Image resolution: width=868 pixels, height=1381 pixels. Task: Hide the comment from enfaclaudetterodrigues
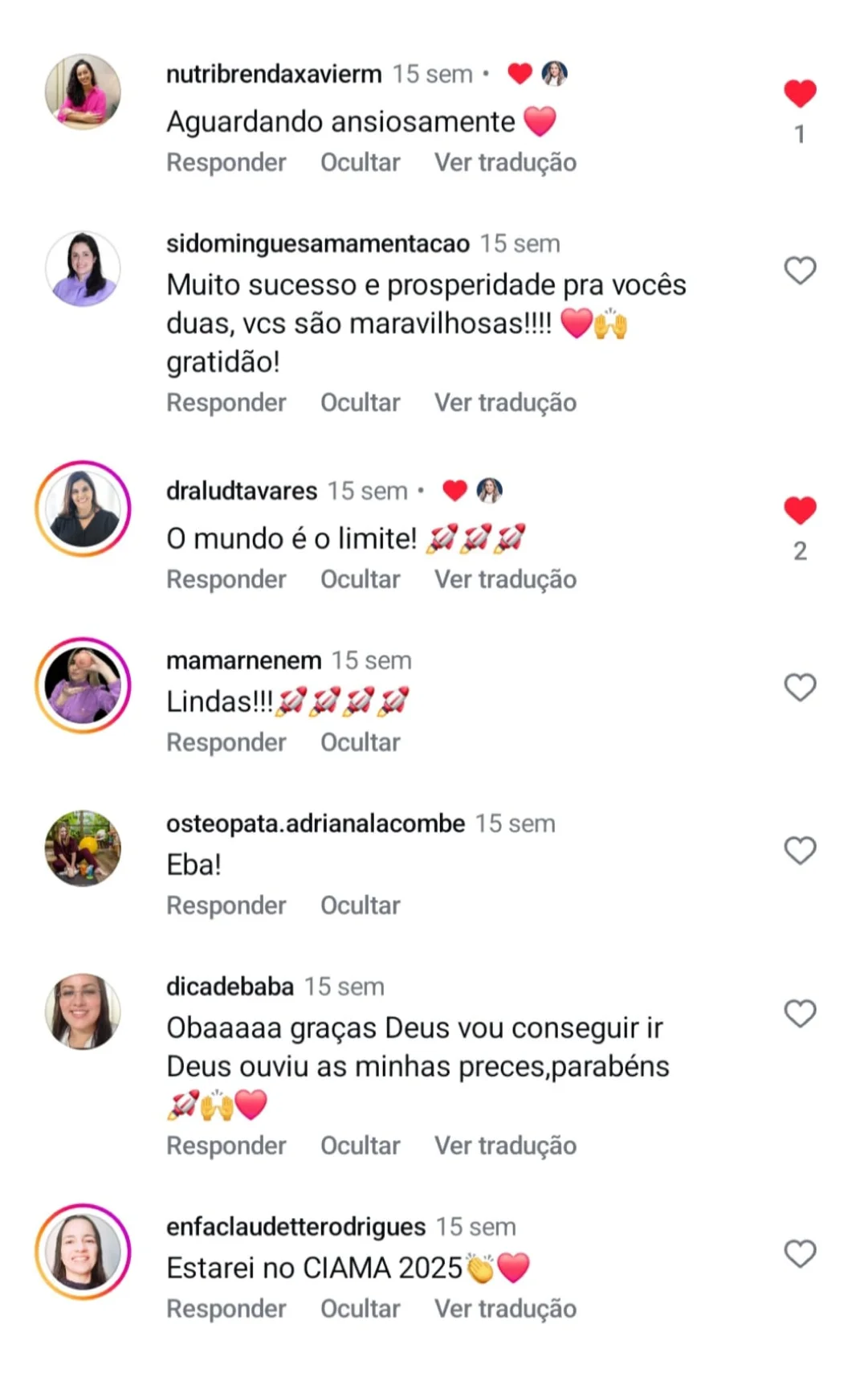tap(360, 1309)
